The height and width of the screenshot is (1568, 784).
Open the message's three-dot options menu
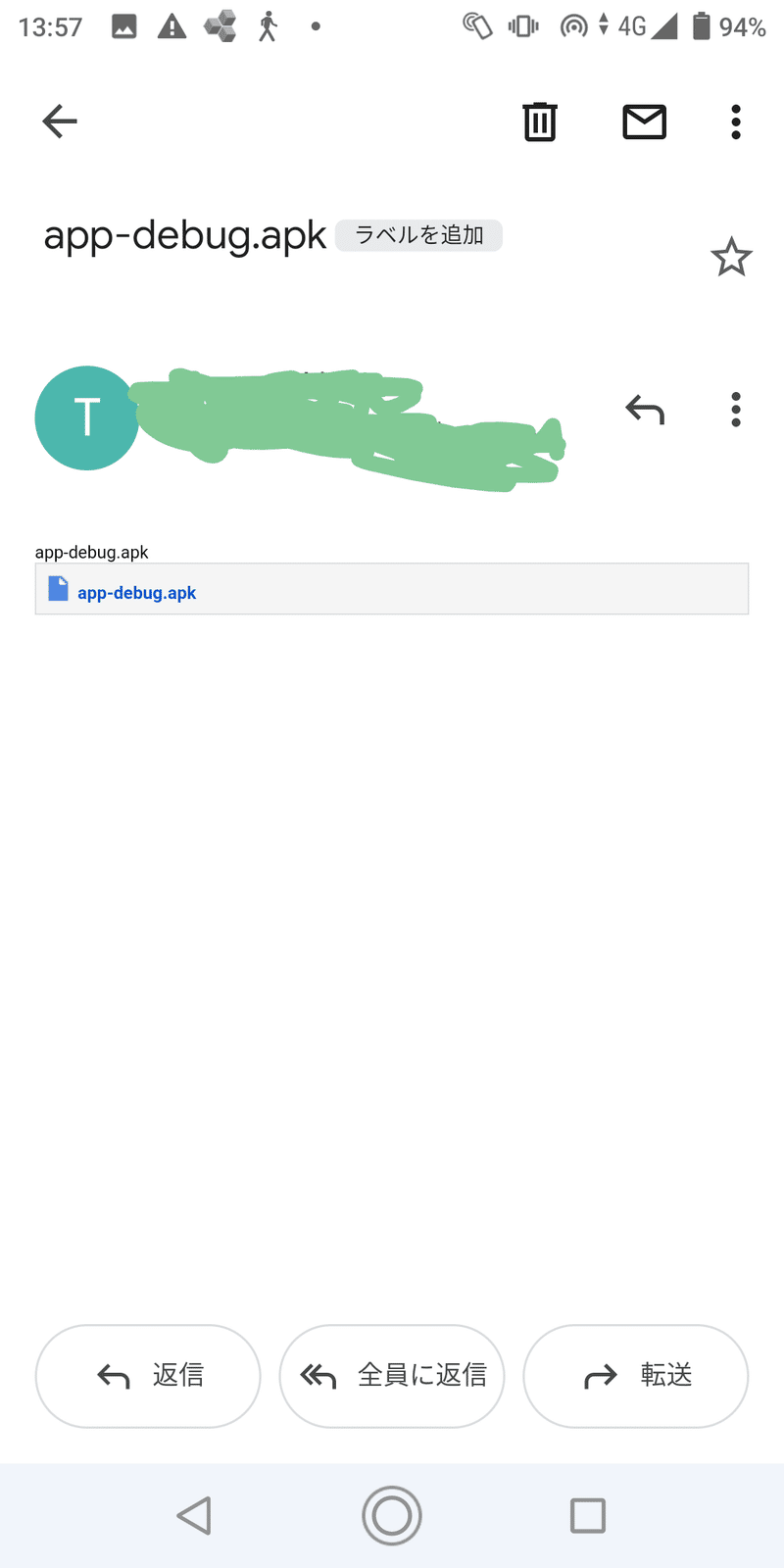click(736, 410)
